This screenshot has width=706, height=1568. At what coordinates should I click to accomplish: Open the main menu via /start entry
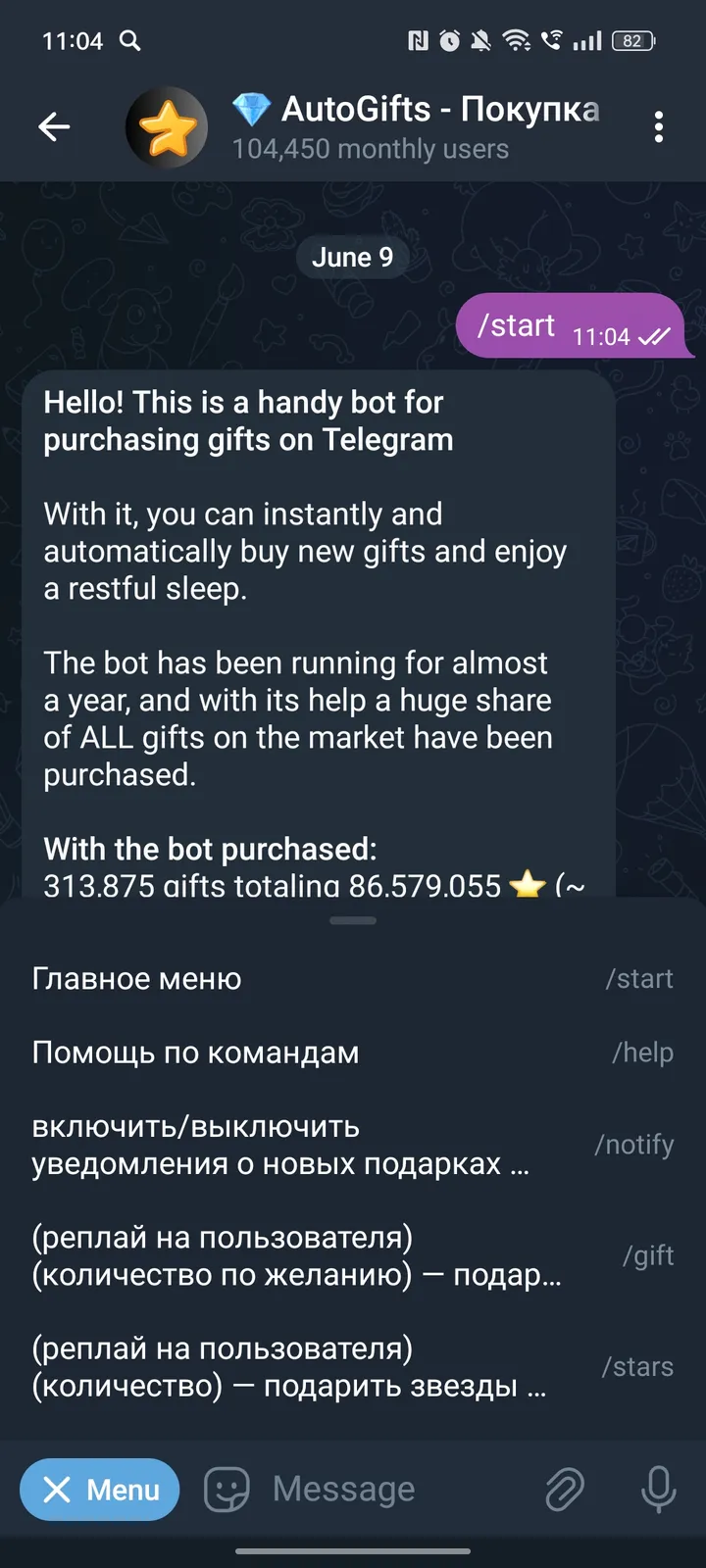[353, 977]
